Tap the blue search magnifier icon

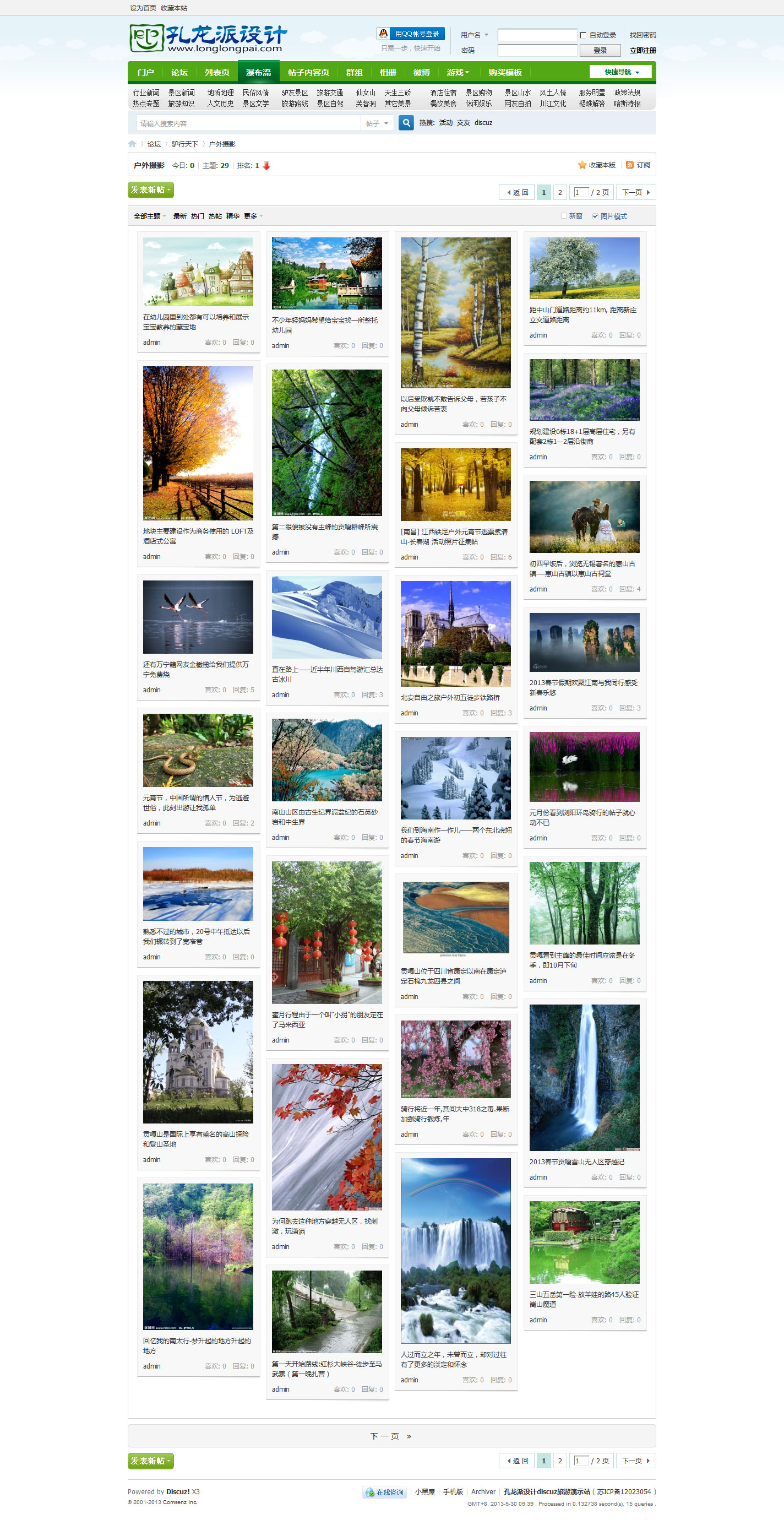pyautogui.click(x=406, y=123)
